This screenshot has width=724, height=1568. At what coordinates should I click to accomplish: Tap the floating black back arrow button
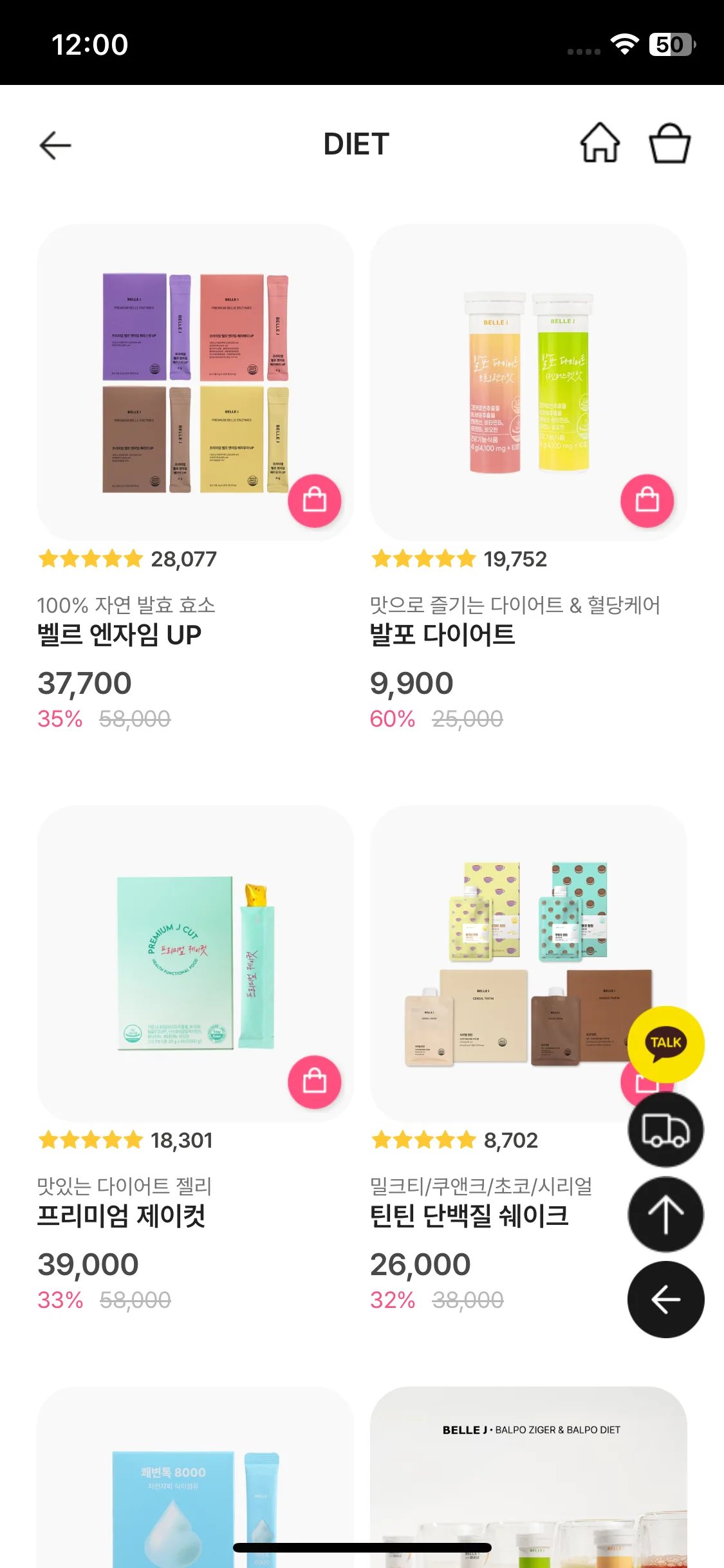pyautogui.click(x=665, y=1300)
